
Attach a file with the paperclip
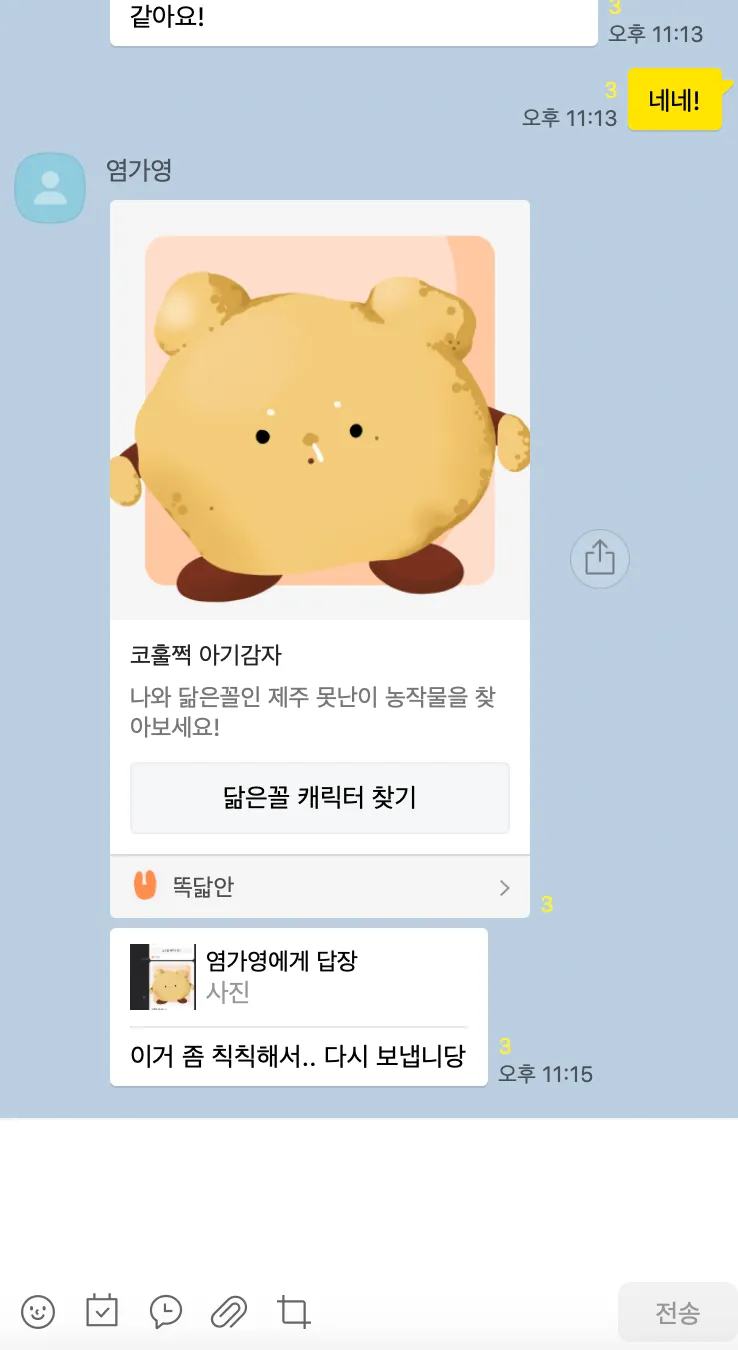pos(229,1311)
